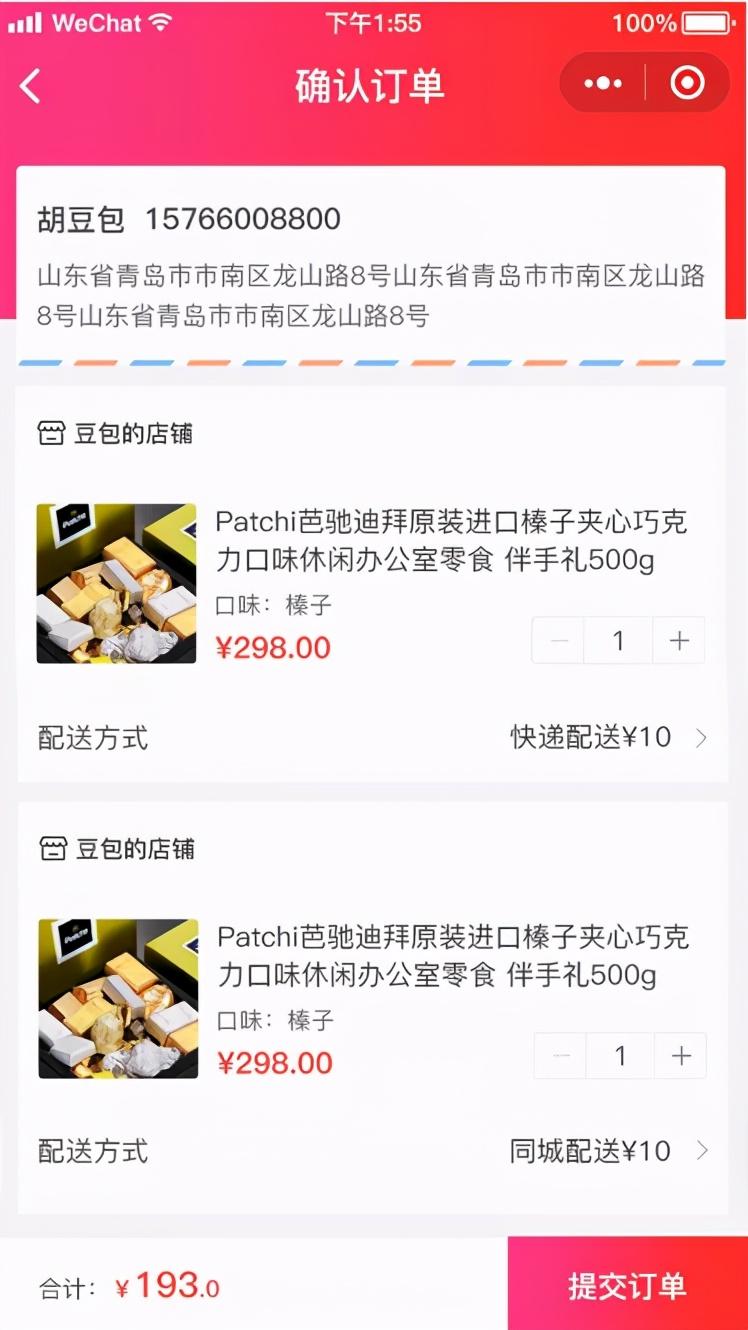Submit the order with 提交订单
748x1330 pixels.
tap(627, 1285)
